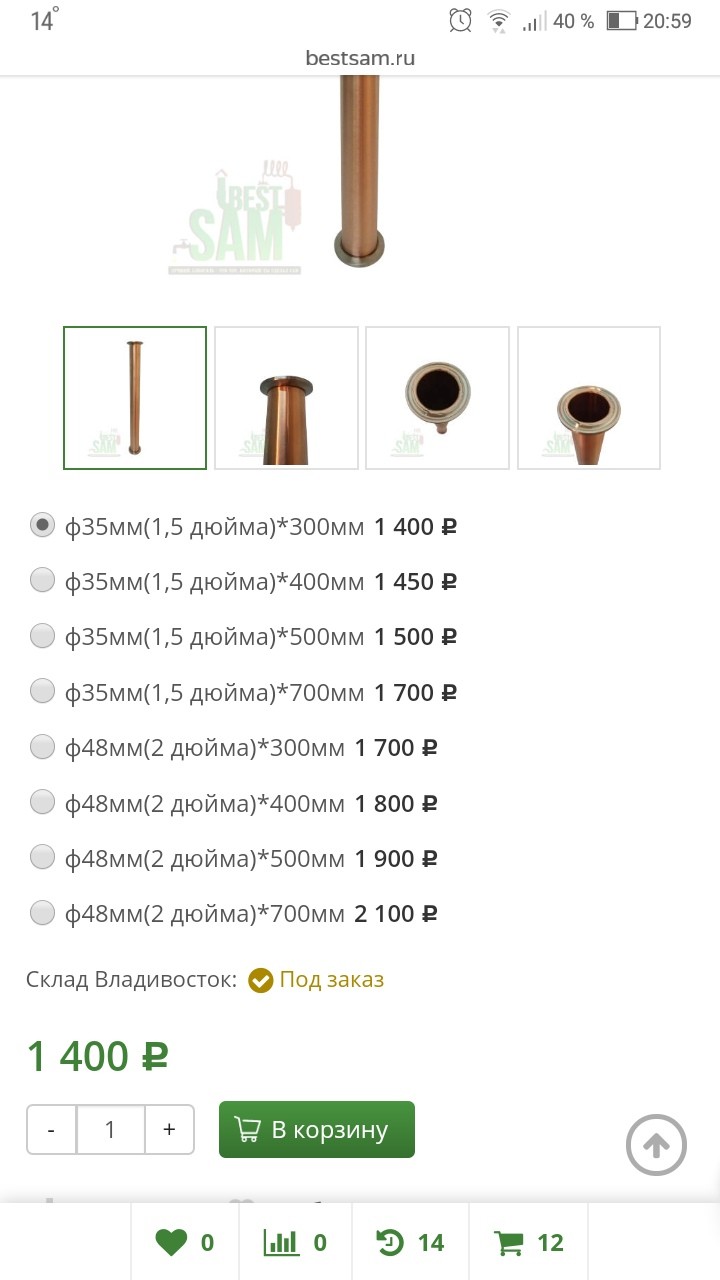Viewport: 720px width, 1280px height.
Task: Decrease quantity with the minus button
Action: pos(51,1129)
